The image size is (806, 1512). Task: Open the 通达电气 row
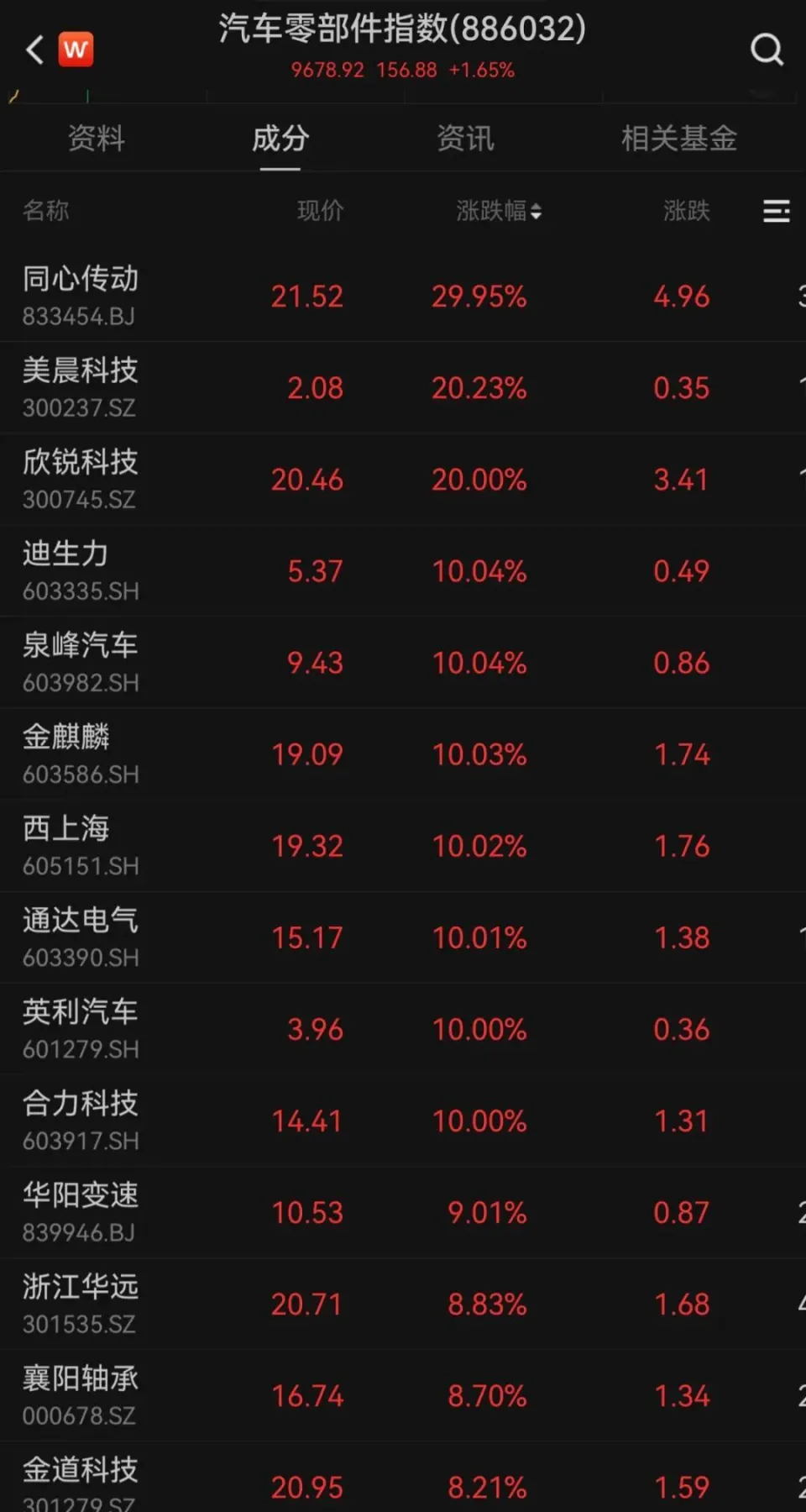coord(403,937)
